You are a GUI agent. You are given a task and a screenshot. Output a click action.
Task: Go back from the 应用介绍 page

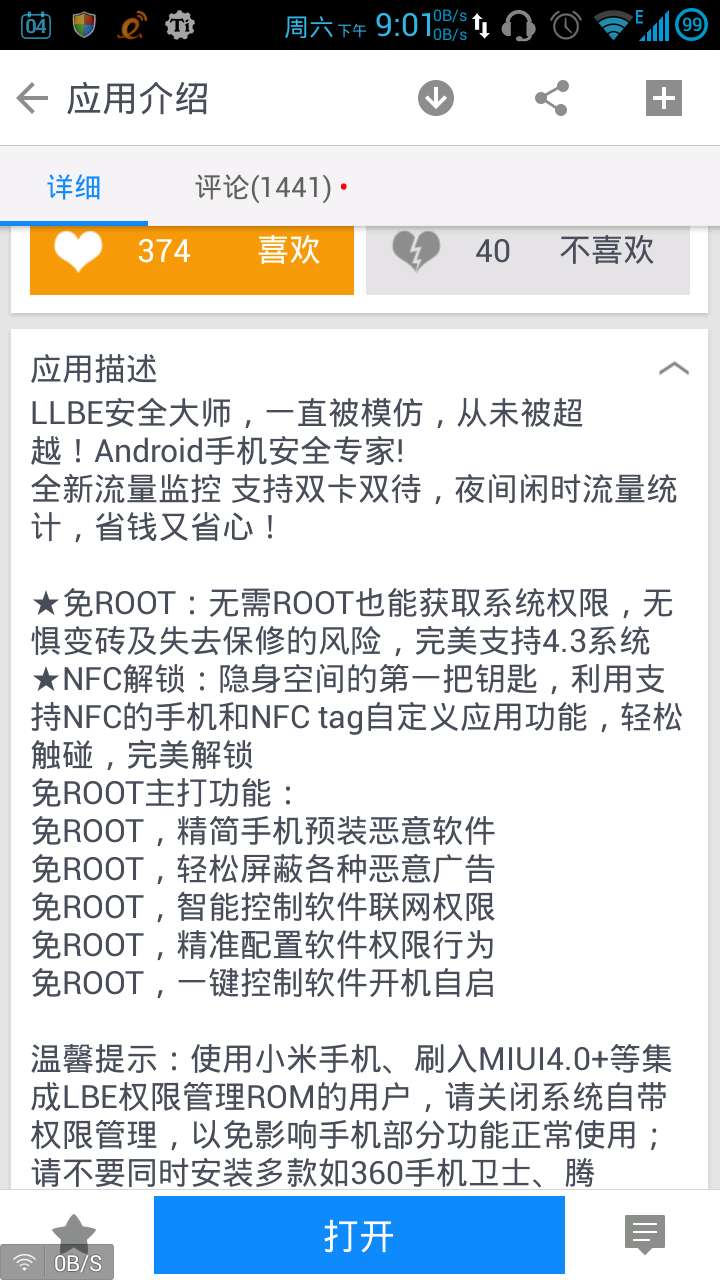tap(33, 98)
